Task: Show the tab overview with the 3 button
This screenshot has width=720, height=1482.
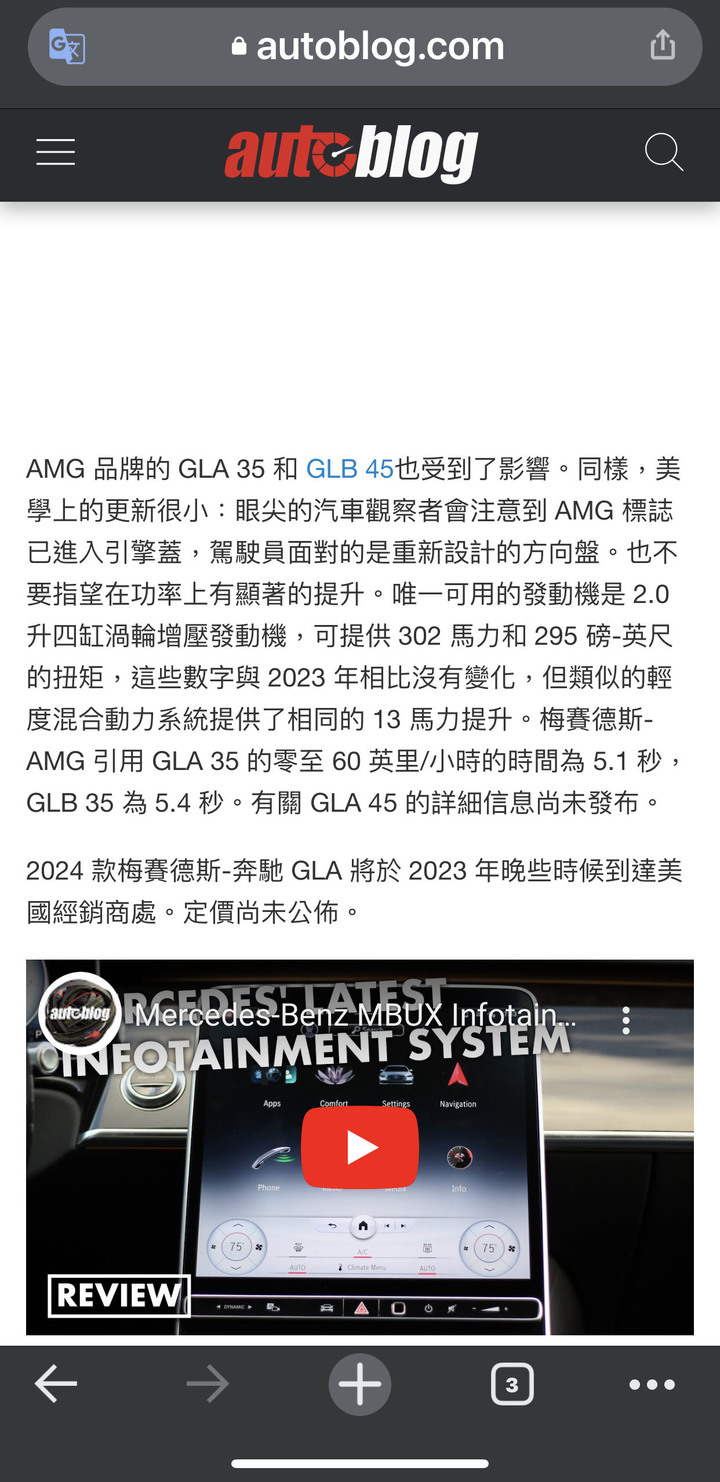Action: 512,1384
